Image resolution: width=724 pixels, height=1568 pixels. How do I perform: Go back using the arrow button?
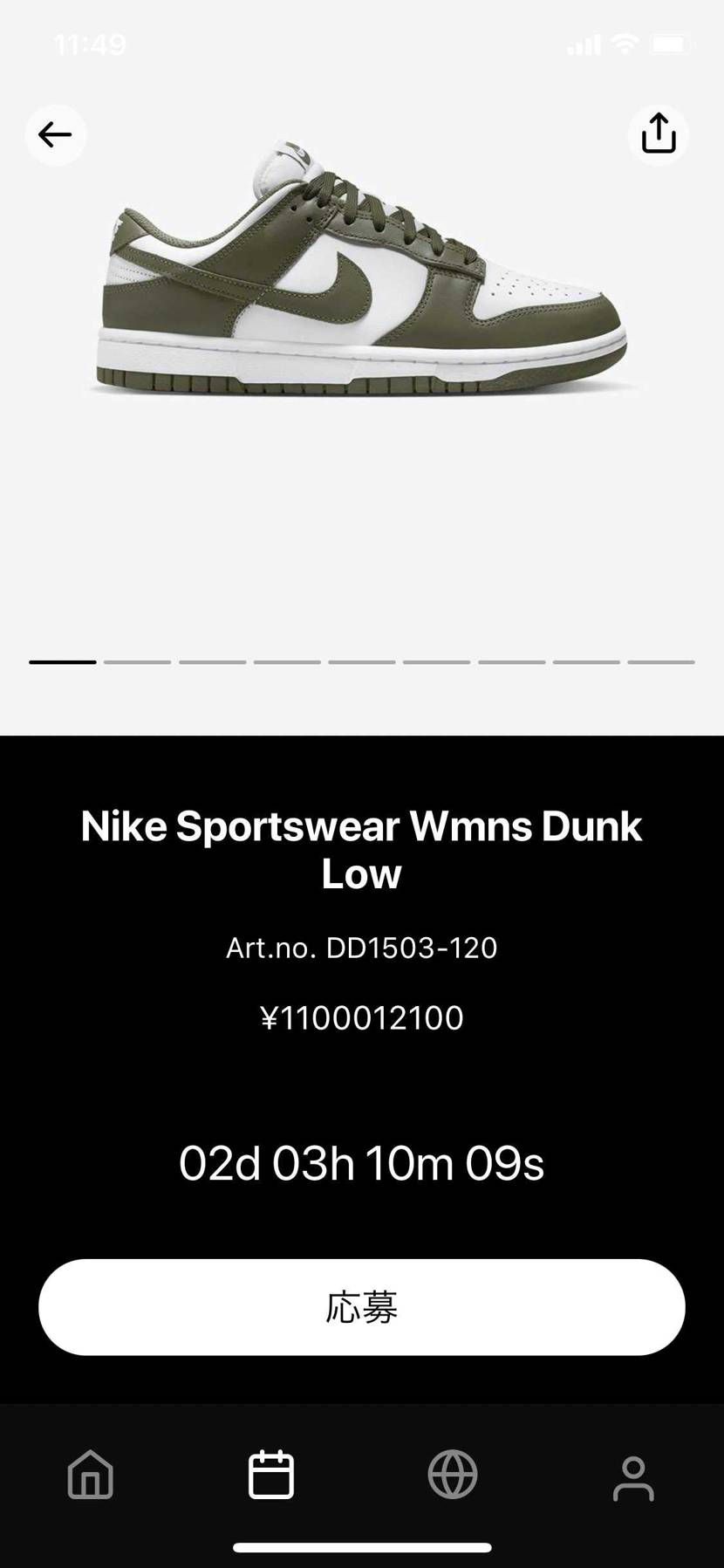[x=55, y=134]
